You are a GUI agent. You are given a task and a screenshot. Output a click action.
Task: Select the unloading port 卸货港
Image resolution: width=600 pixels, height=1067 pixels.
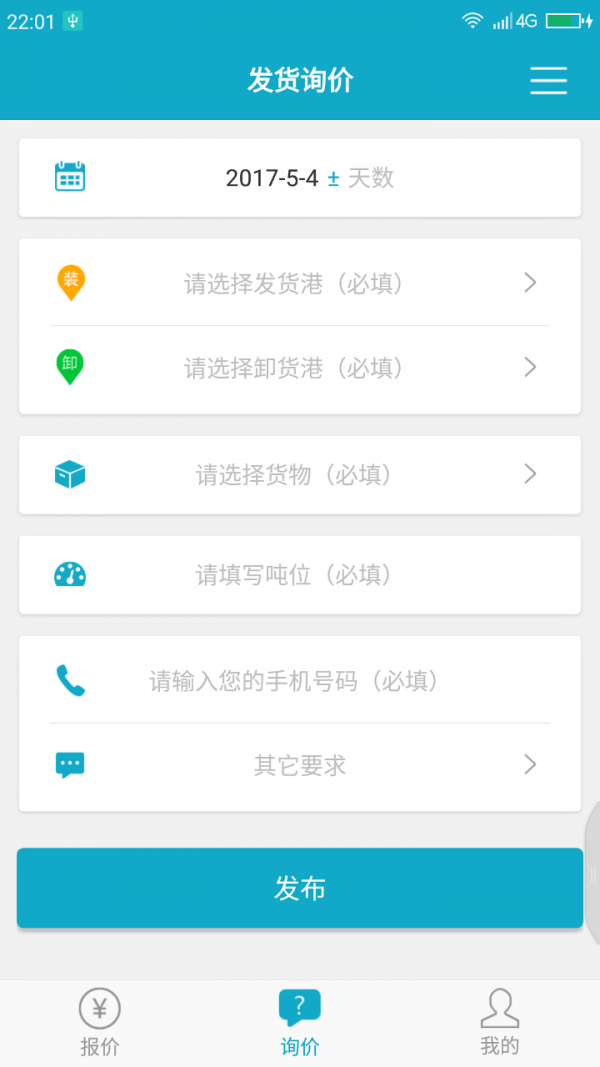(x=294, y=368)
